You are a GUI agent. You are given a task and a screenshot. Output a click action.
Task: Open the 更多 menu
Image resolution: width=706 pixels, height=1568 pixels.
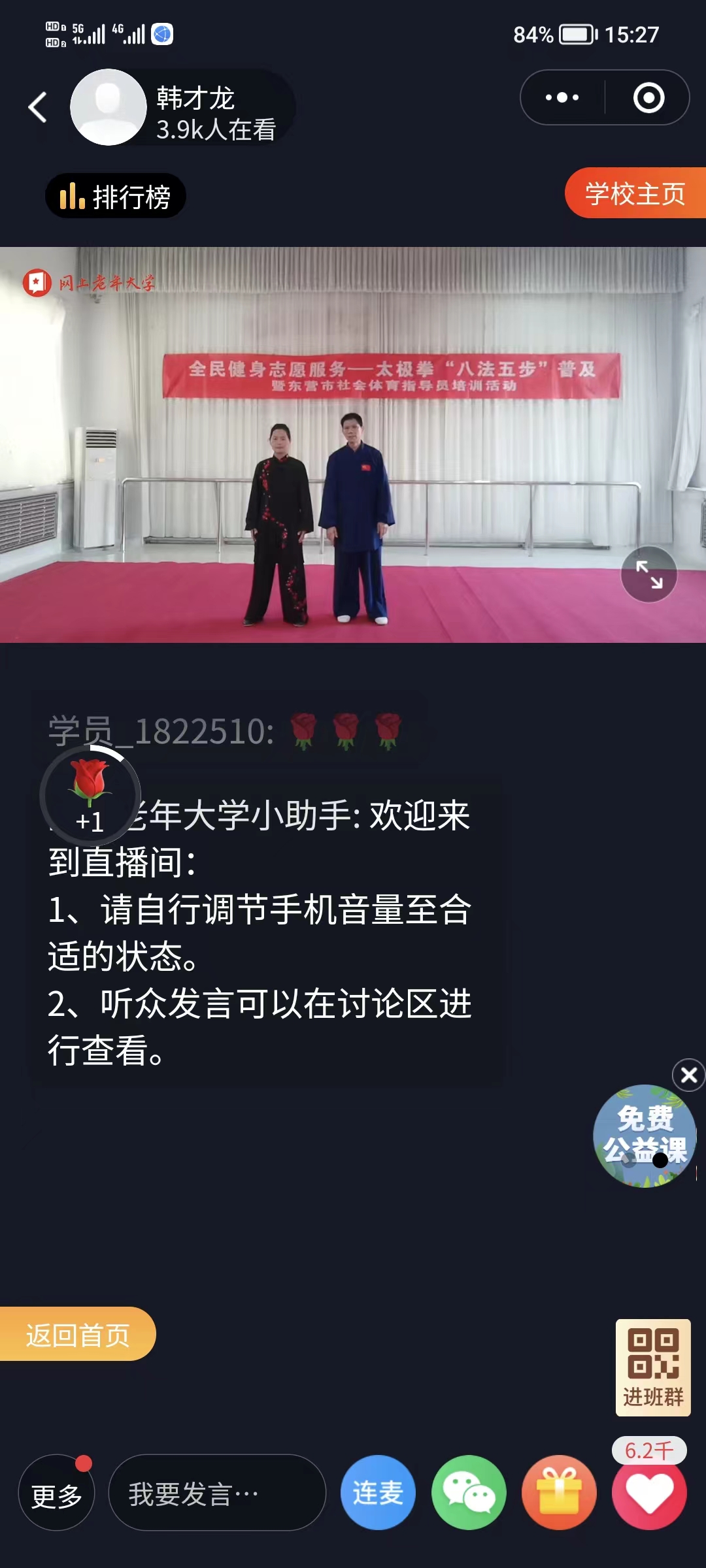(x=56, y=1493)
